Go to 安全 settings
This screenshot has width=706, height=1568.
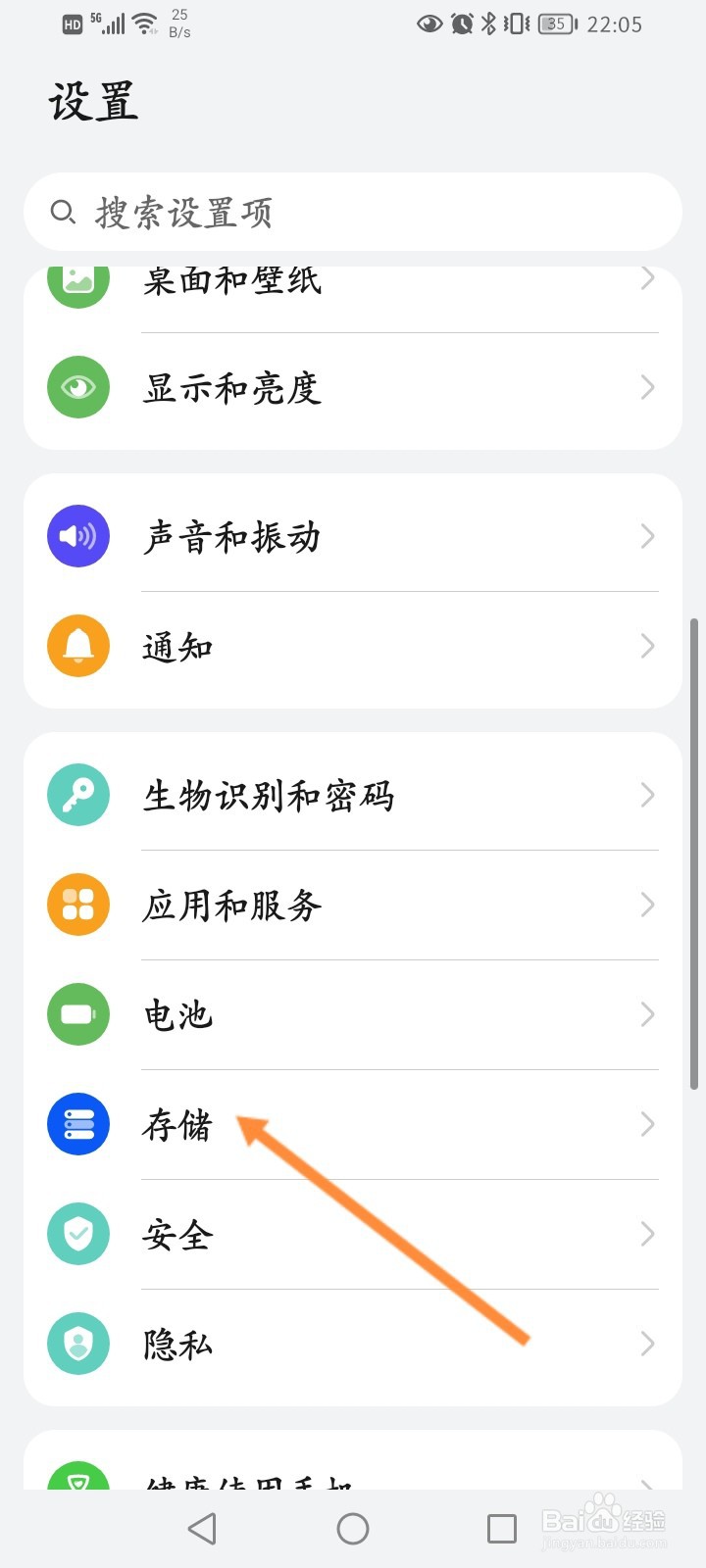pyautogui.click(x=353, y=1235)
